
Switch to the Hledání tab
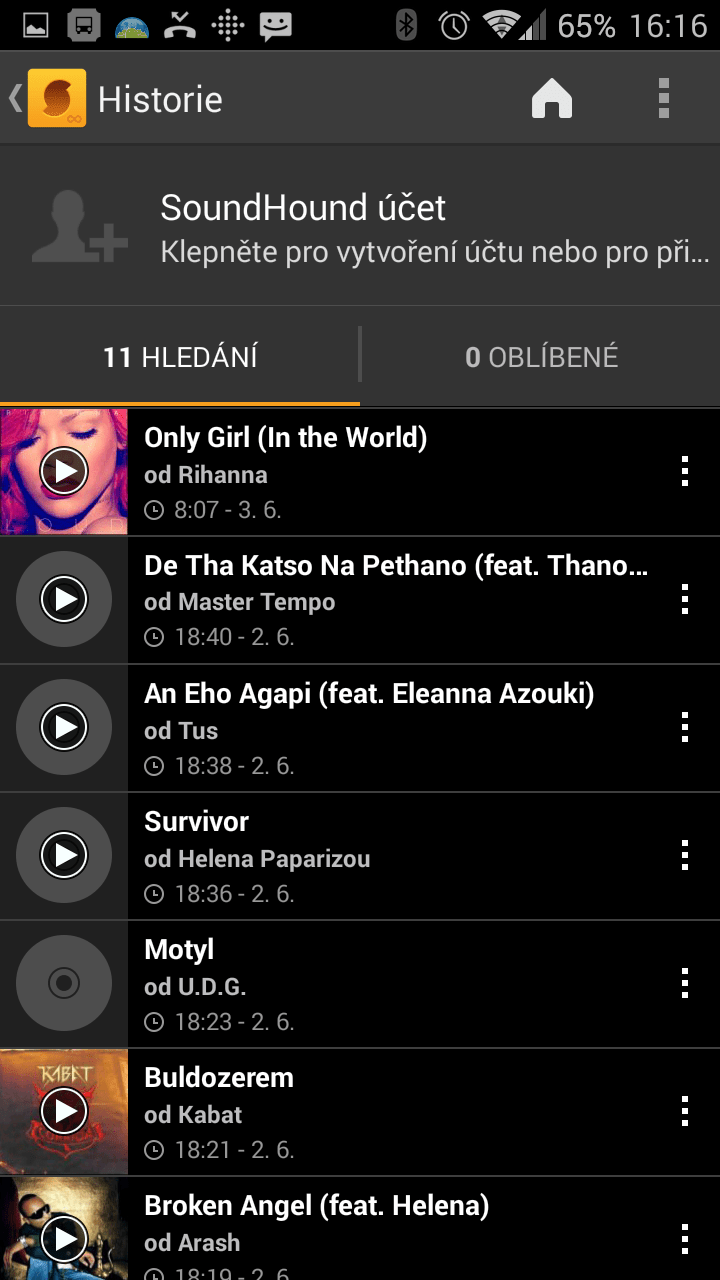click(180, 357)
